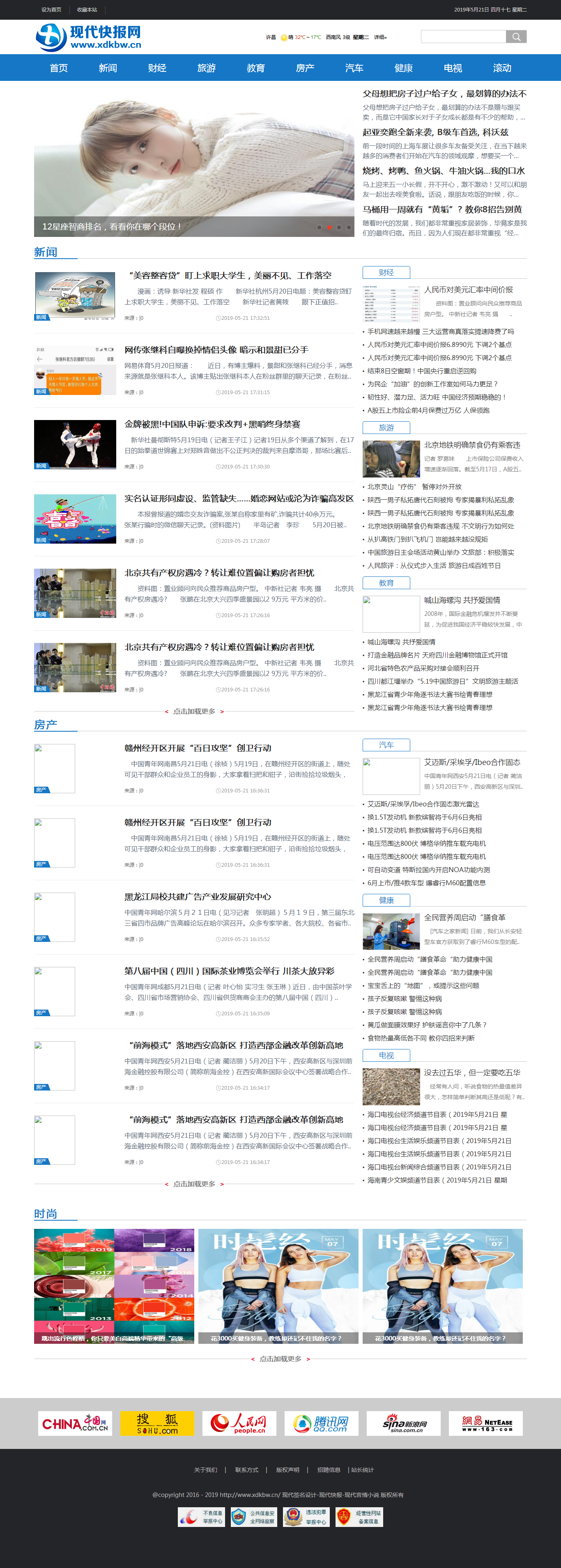Open the 关于我们 footer link
The width and height of the screenshot is (561, 1568).
[x=205, y=1469]
